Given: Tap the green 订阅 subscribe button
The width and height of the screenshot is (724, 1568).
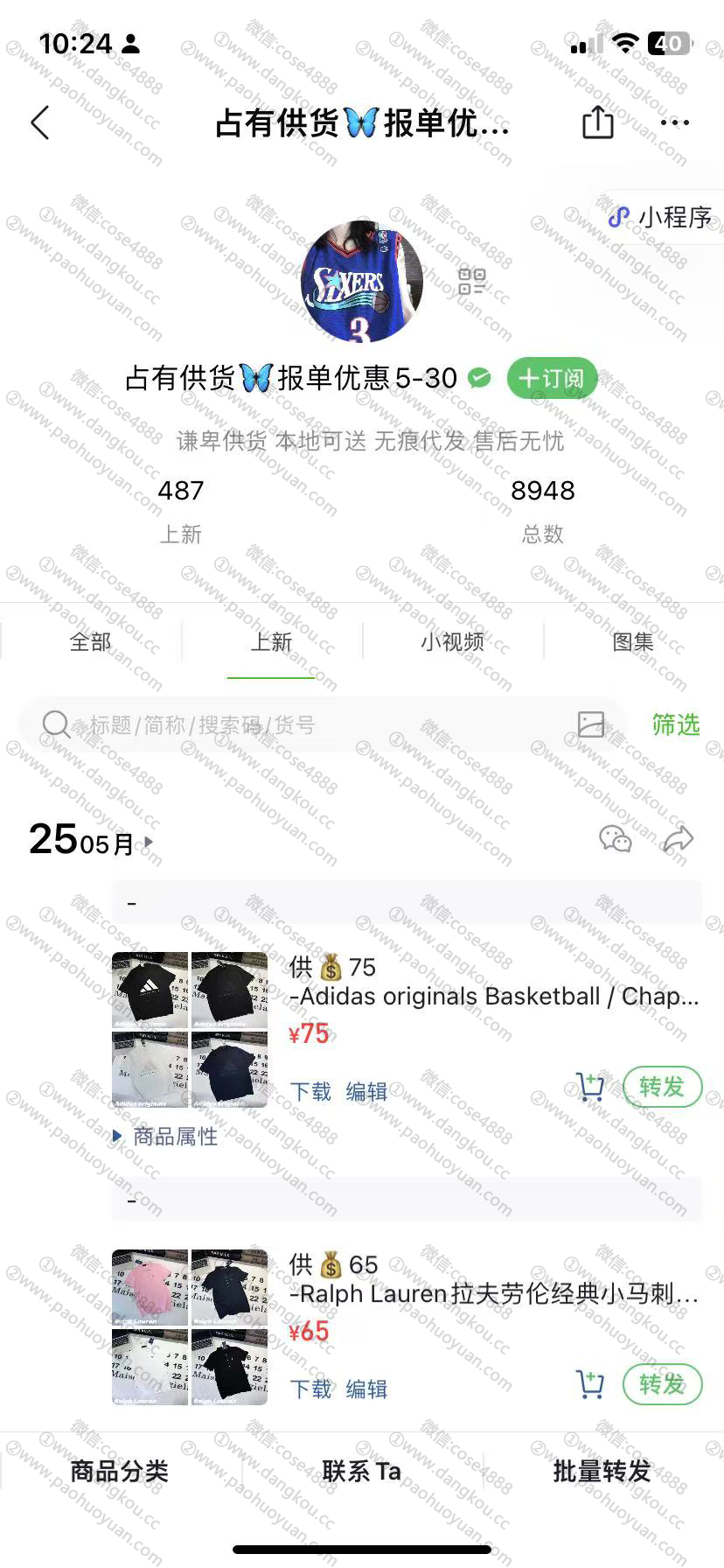Looking at the screenshot, I should coord(552,378).
